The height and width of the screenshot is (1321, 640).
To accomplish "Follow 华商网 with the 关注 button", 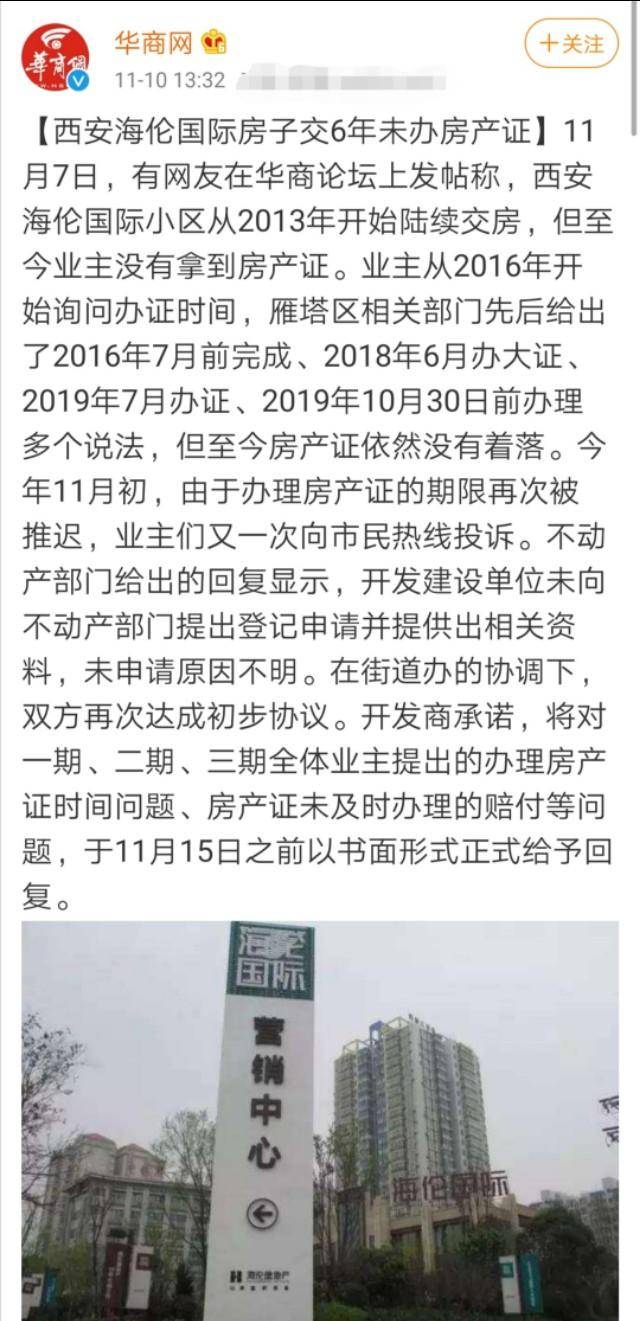I will tap(571, 44).
